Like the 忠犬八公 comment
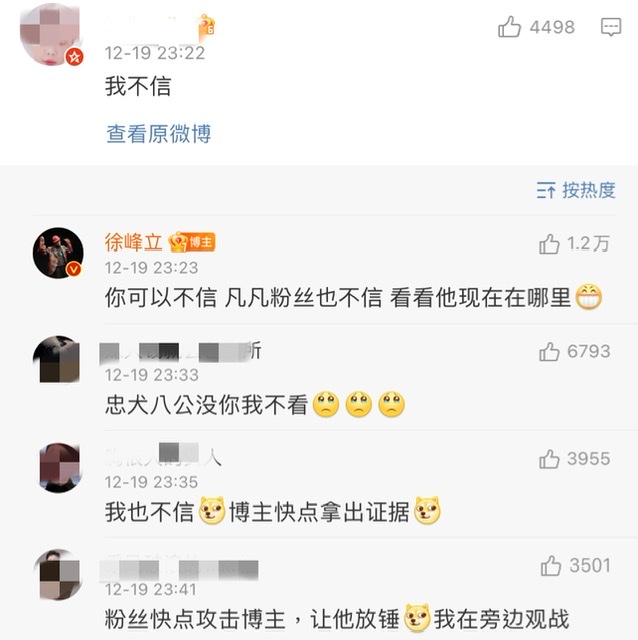The width and height of the screenshot is (638, 640). pos(549,351)
